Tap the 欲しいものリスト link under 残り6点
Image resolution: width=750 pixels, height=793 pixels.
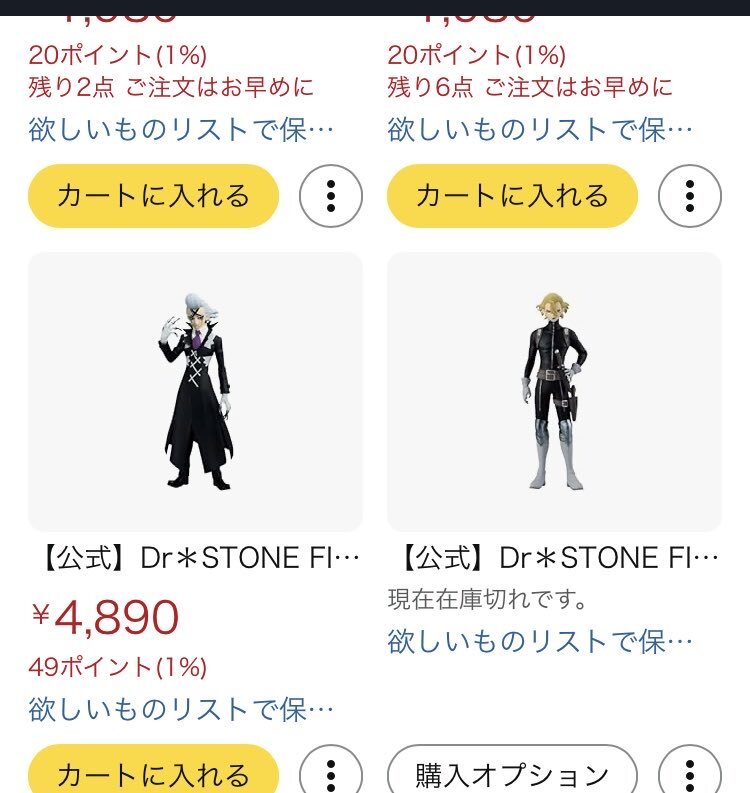(540, 129)
